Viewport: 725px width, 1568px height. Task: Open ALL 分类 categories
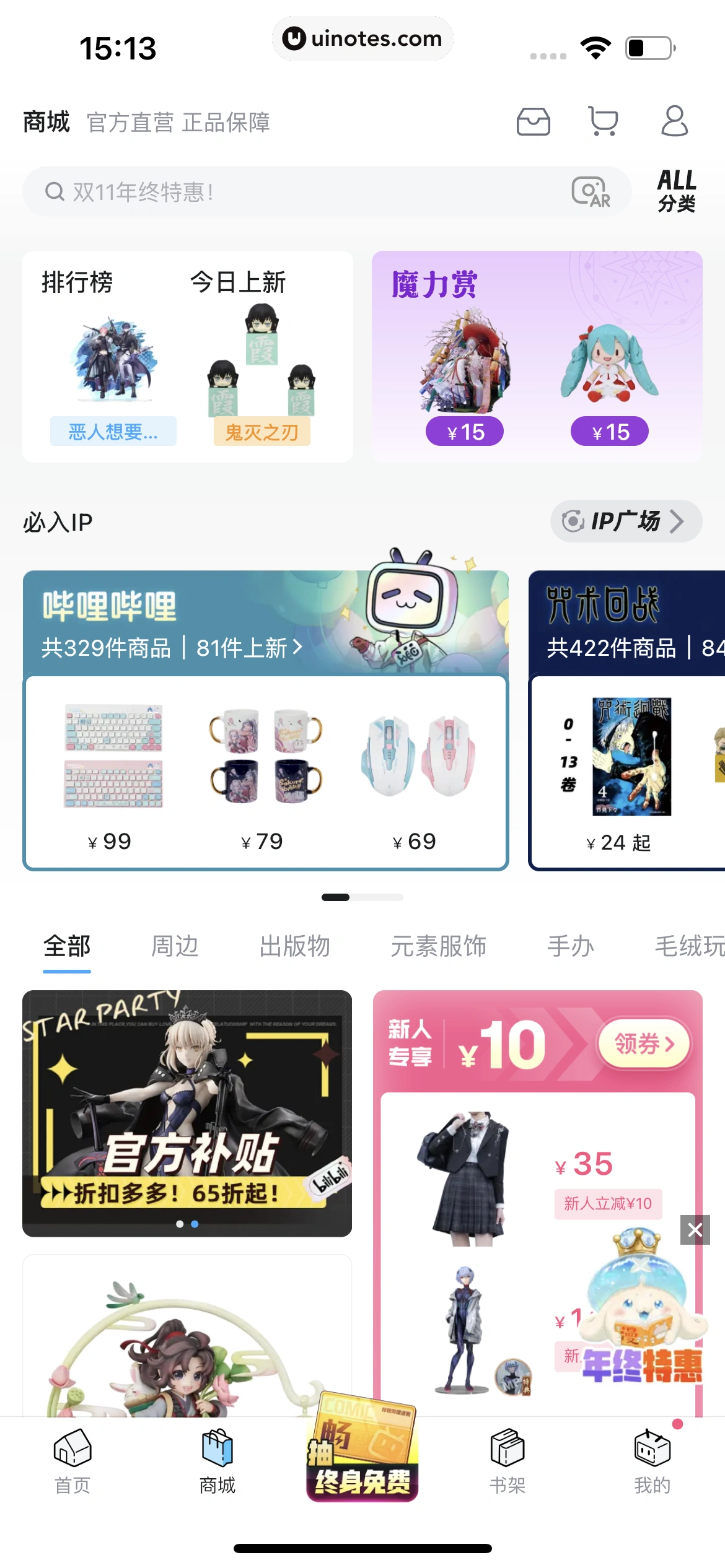pos(677,191)
